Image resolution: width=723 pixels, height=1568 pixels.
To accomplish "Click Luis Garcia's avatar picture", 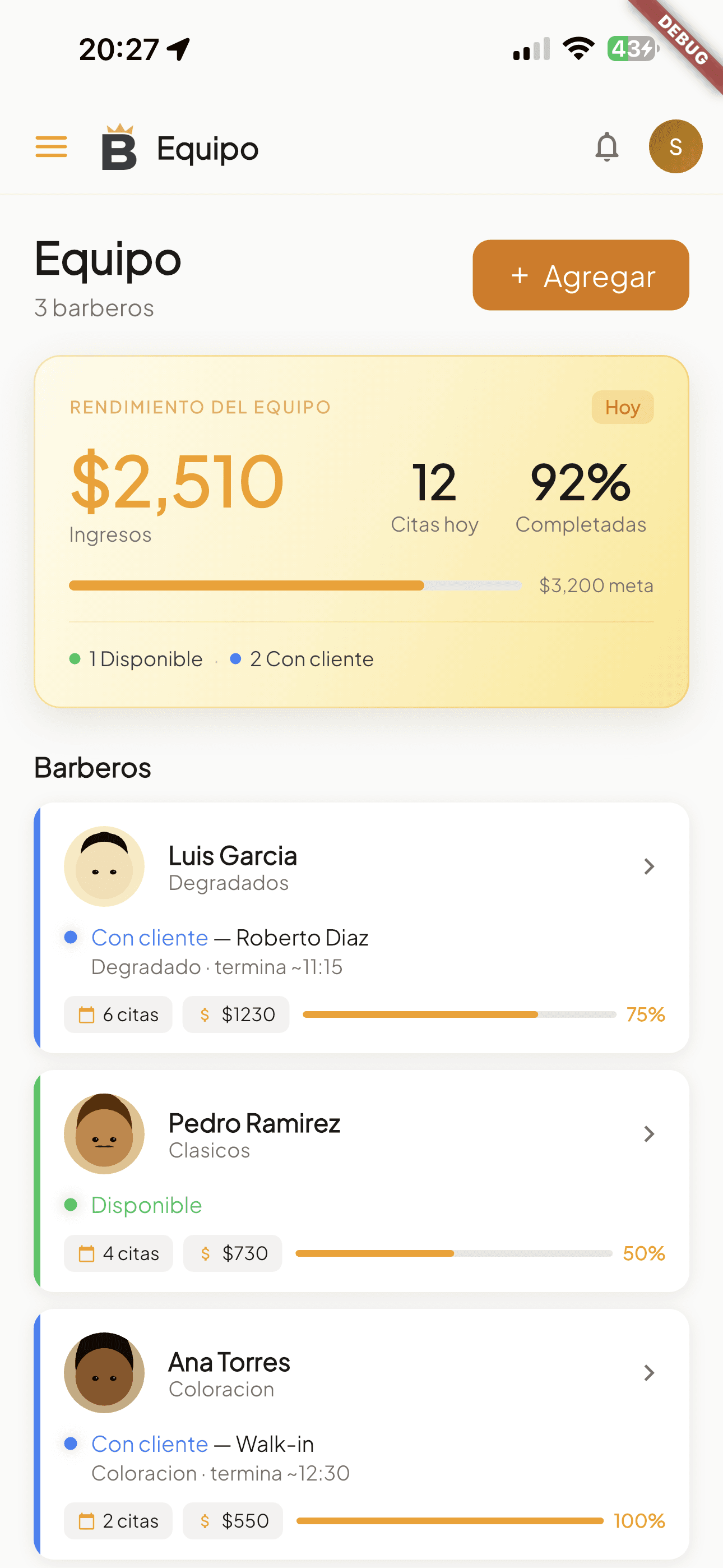I will [x=104, y=867].
